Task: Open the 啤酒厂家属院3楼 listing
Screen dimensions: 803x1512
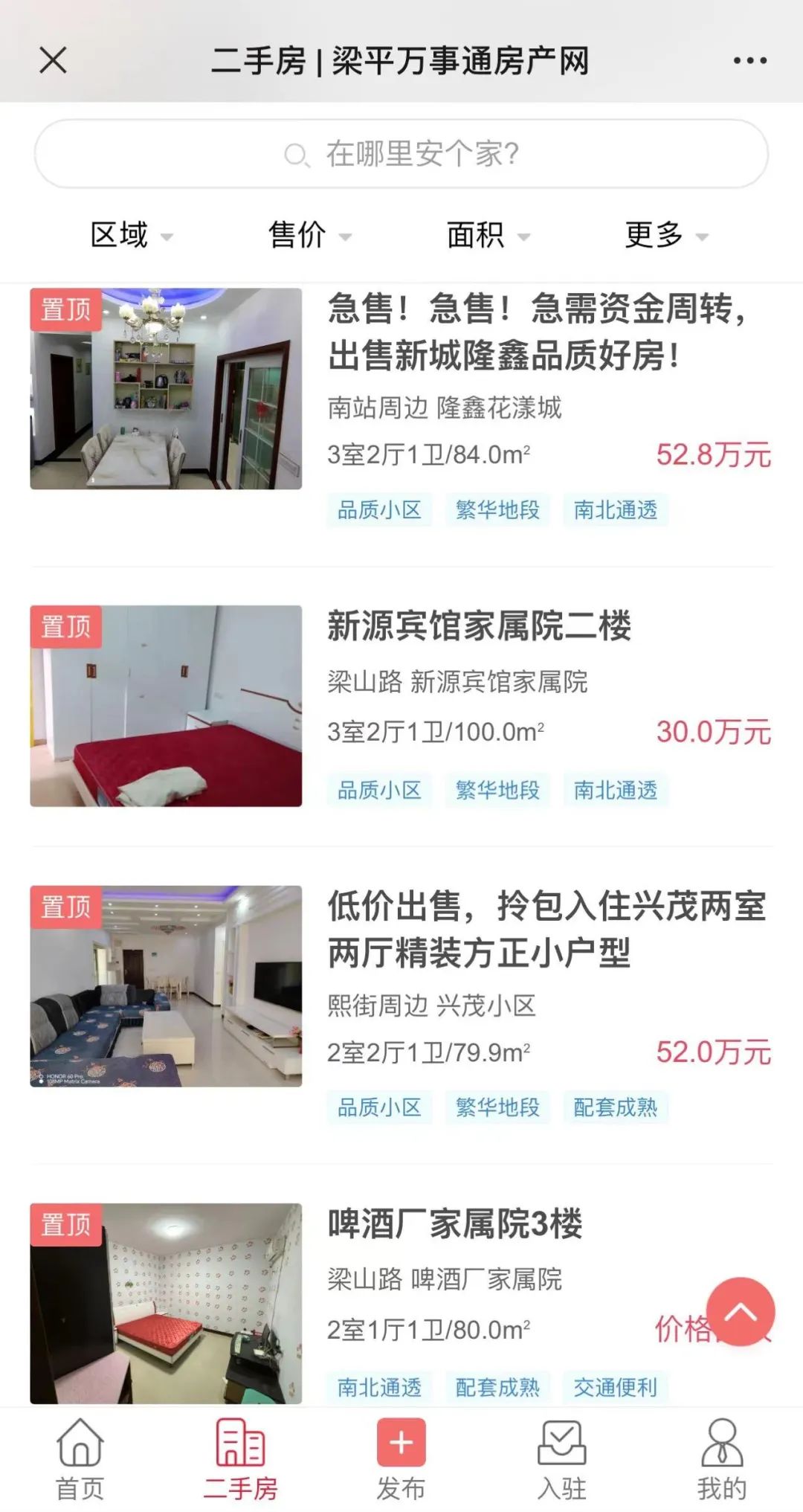Action: [455, 1224]
